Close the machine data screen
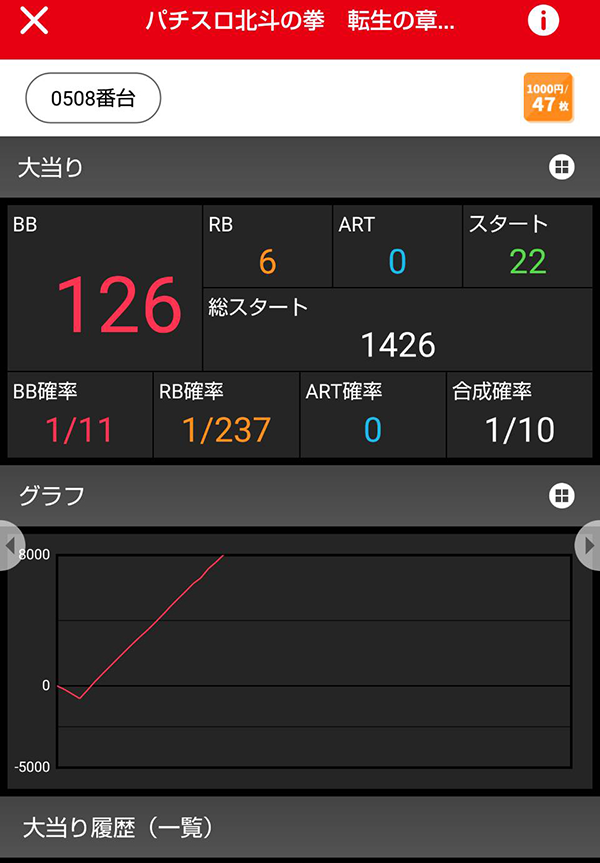This screenshot has width=600, height=863. [34, 22]
